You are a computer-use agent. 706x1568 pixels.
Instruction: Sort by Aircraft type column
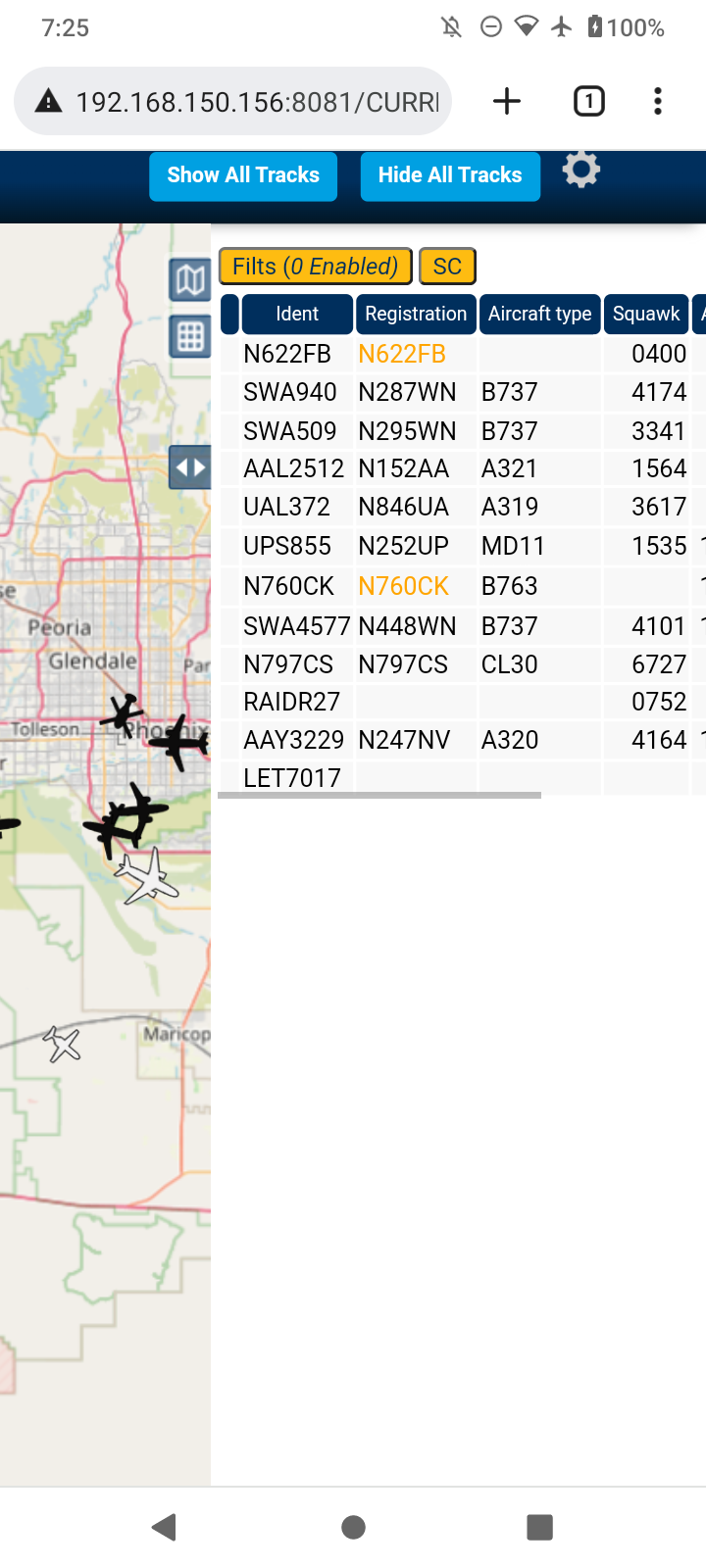click(x=539, y=314)
